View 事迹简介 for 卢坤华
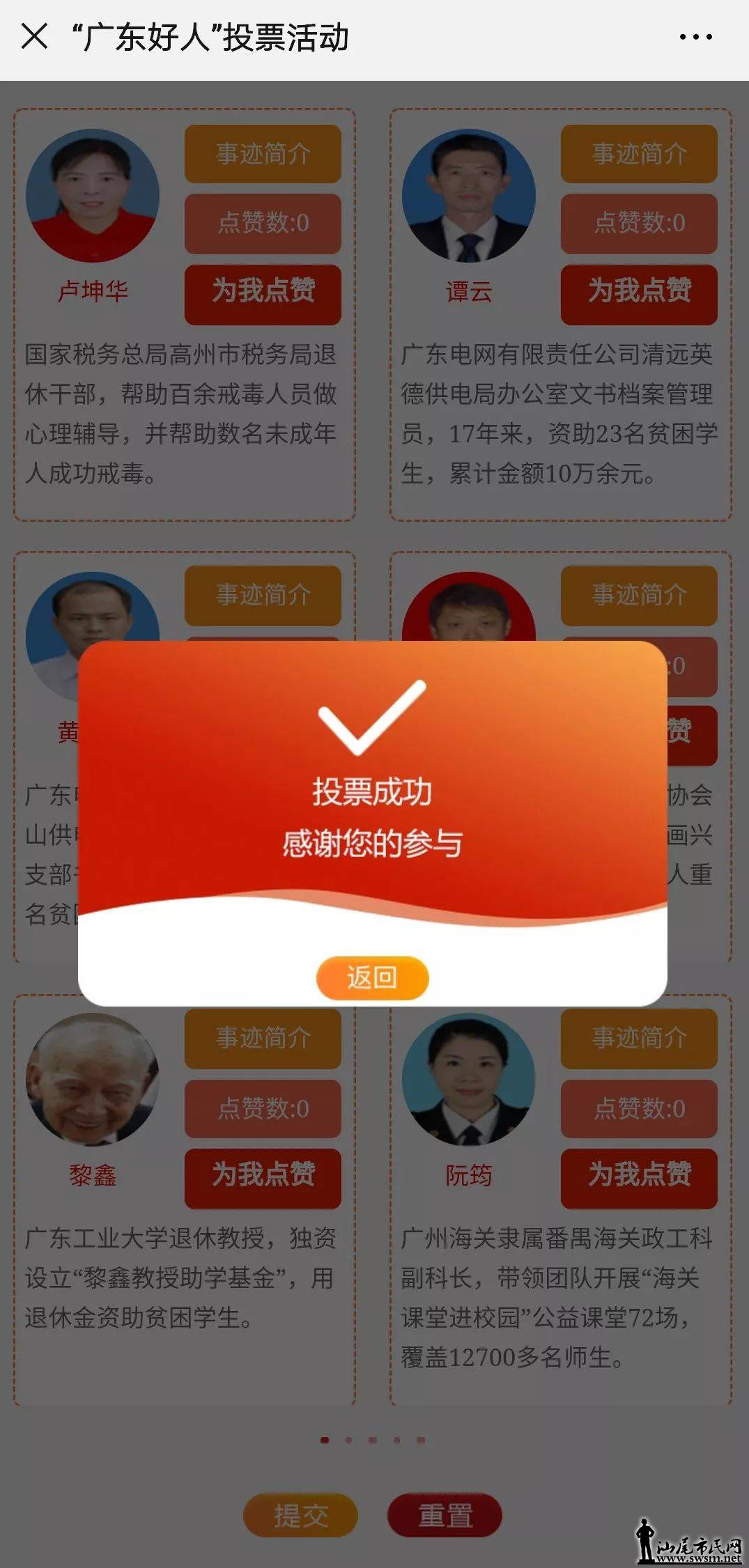Image resolution: width=749 pixels, height=1568 pixels. pos(263,154)
